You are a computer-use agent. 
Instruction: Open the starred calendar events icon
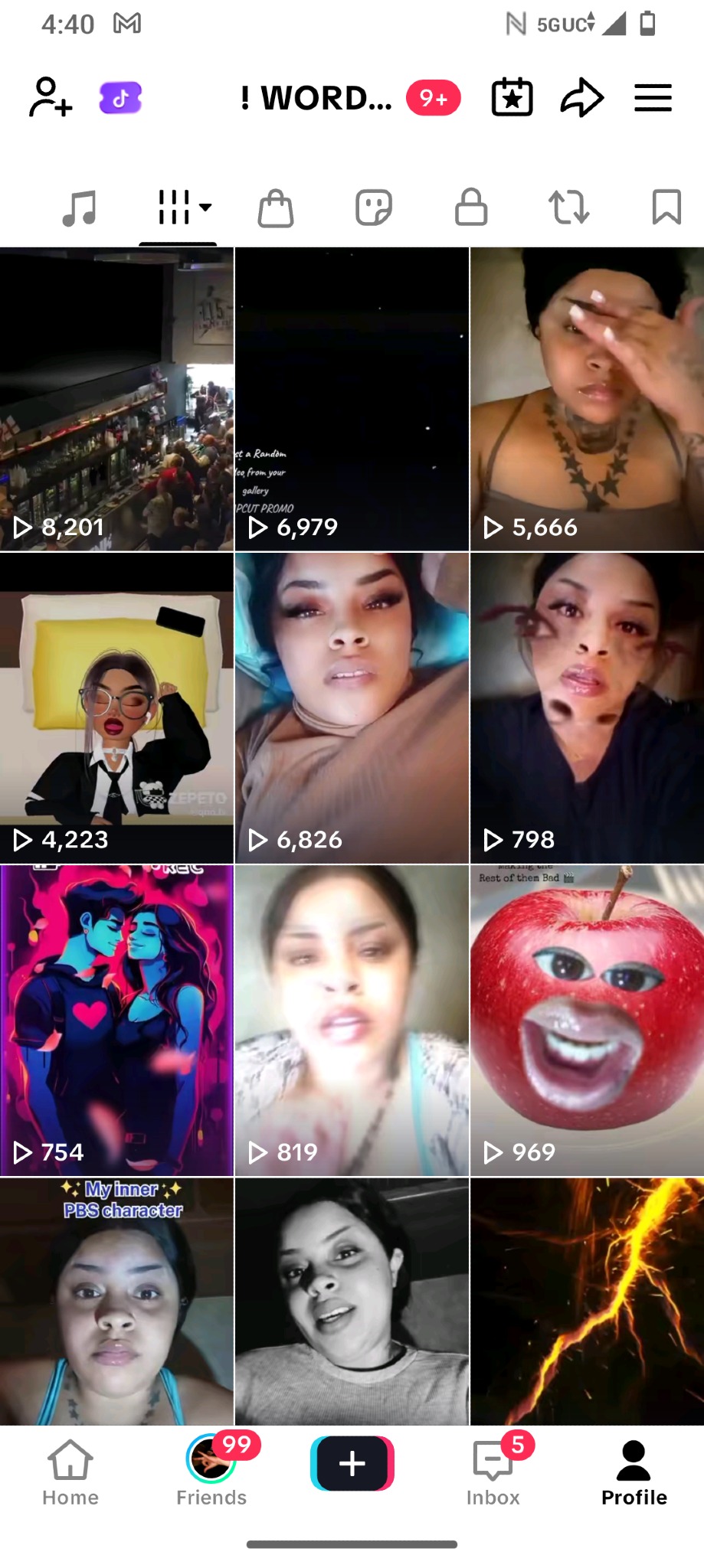point(512,98)
